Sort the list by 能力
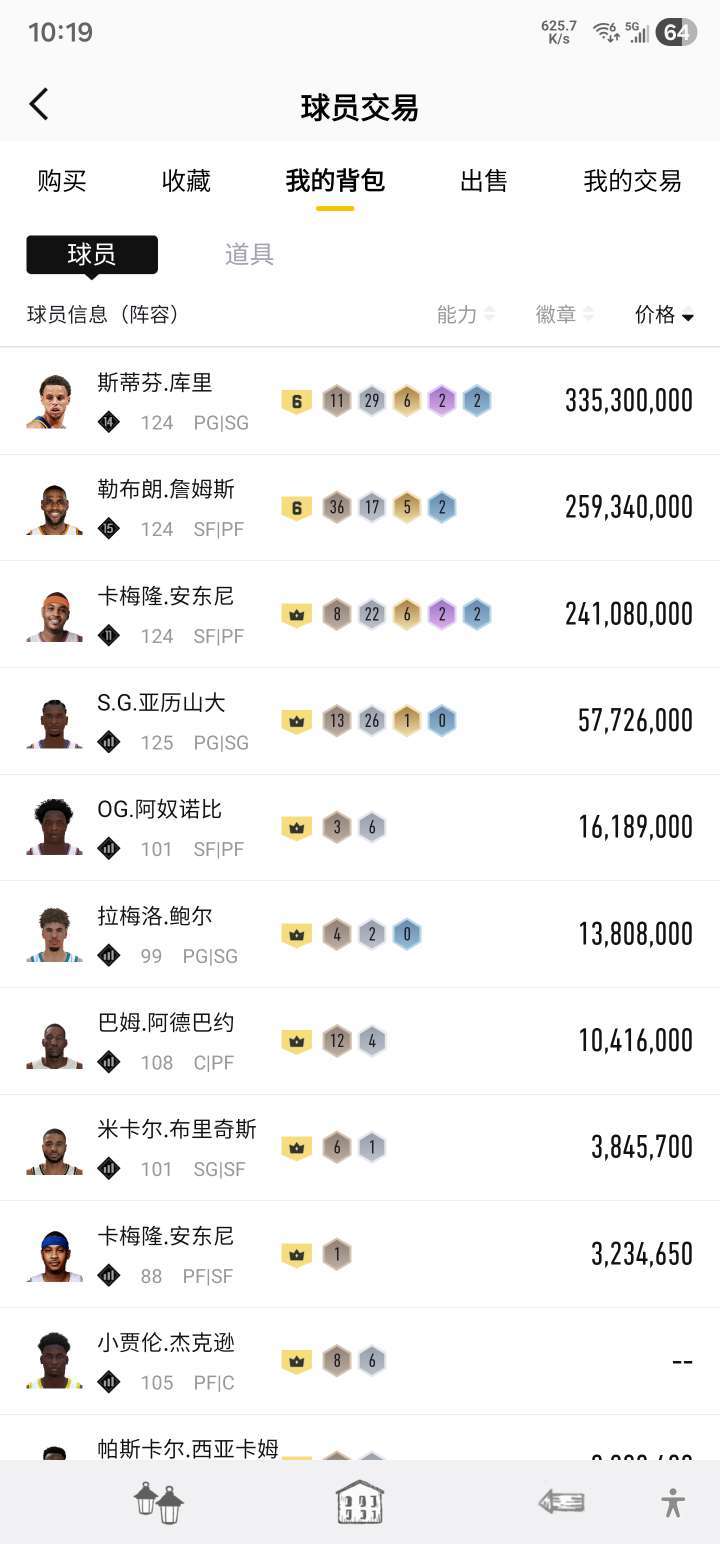The height and width of the screenshot is (1544, 720). click(x=465, y=315)
